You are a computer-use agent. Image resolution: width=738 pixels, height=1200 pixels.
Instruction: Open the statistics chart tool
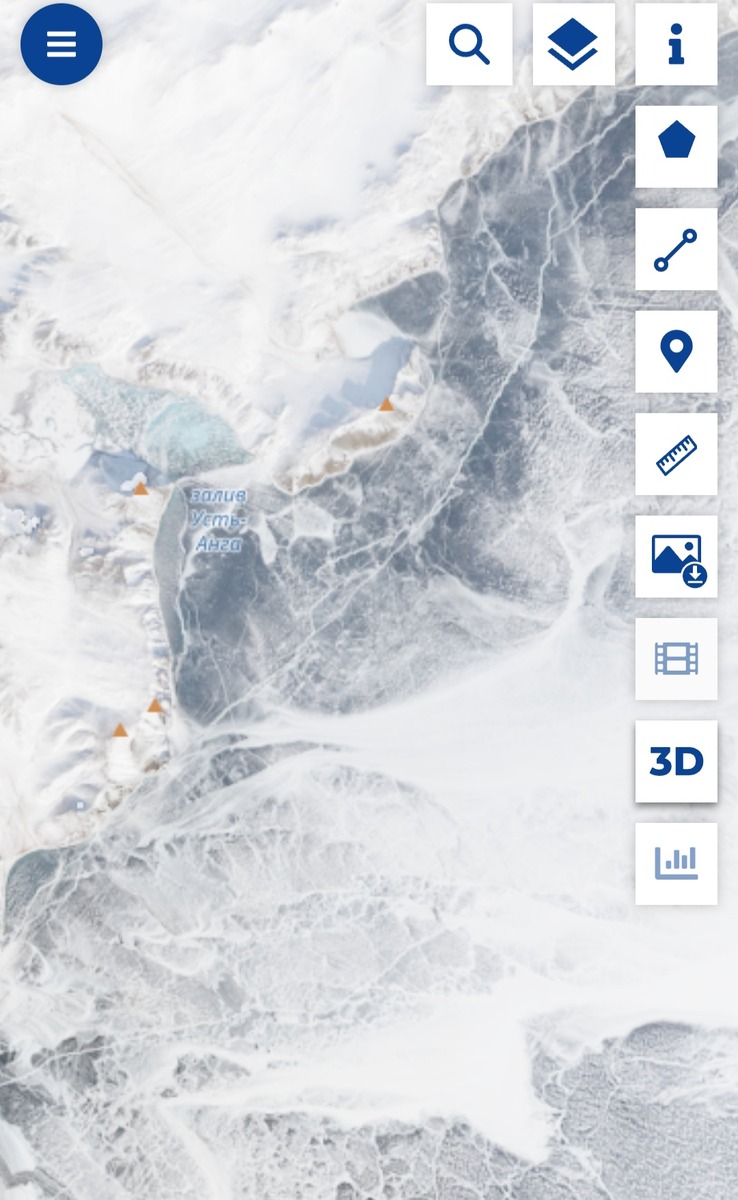click(x=676, y=864)
